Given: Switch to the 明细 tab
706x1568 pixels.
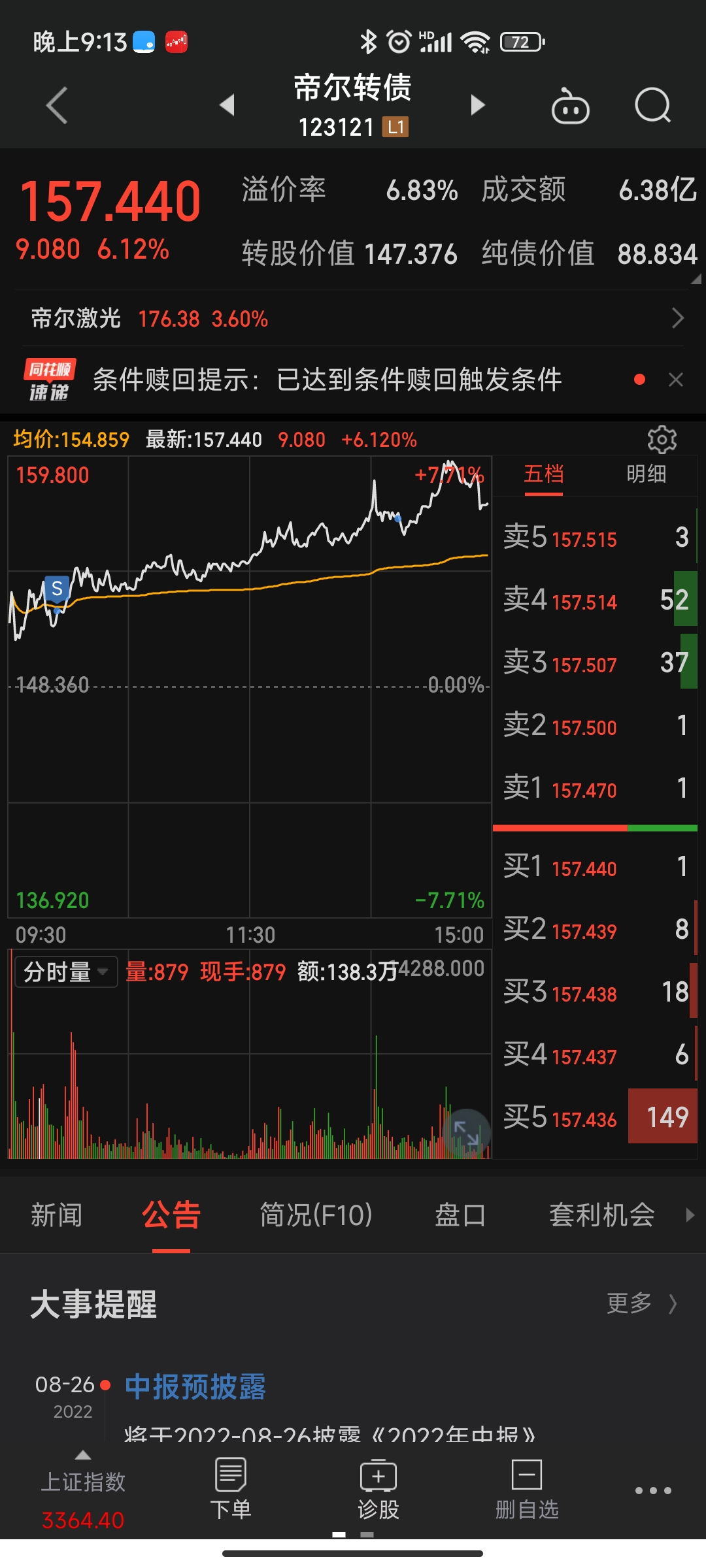Looking at the screenshot, I should point(646,474).
